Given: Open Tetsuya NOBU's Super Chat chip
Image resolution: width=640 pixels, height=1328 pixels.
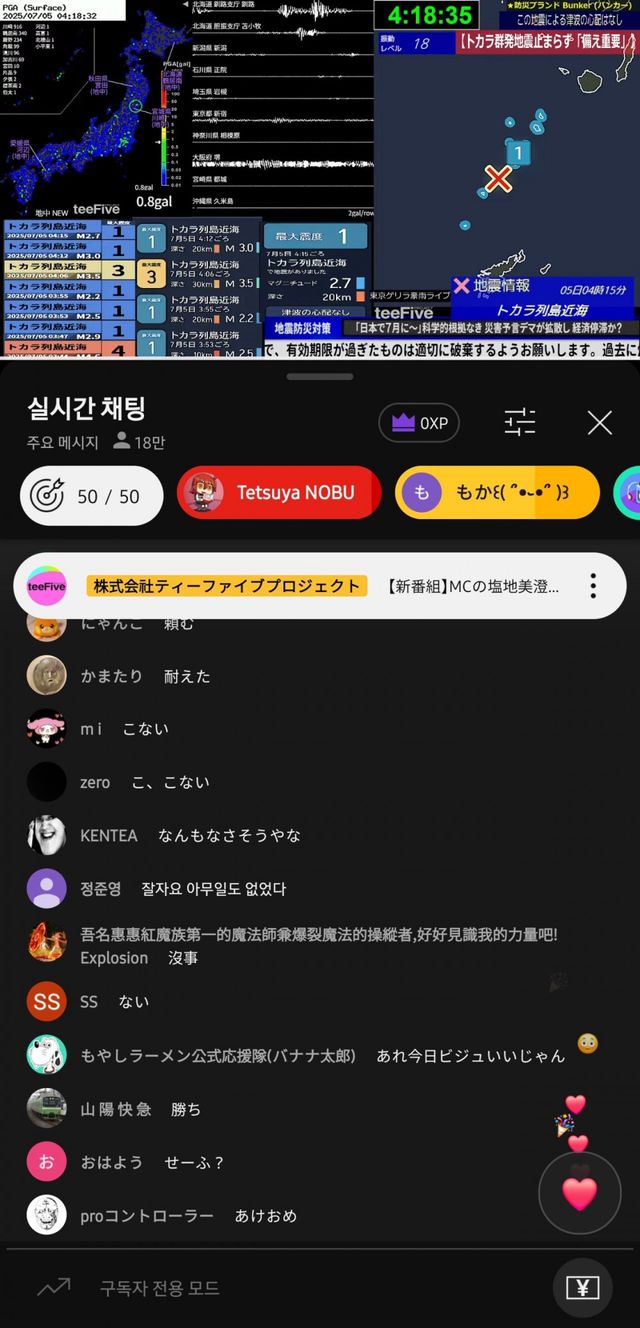Looking at the screenshot, I should tap(280, 493).
